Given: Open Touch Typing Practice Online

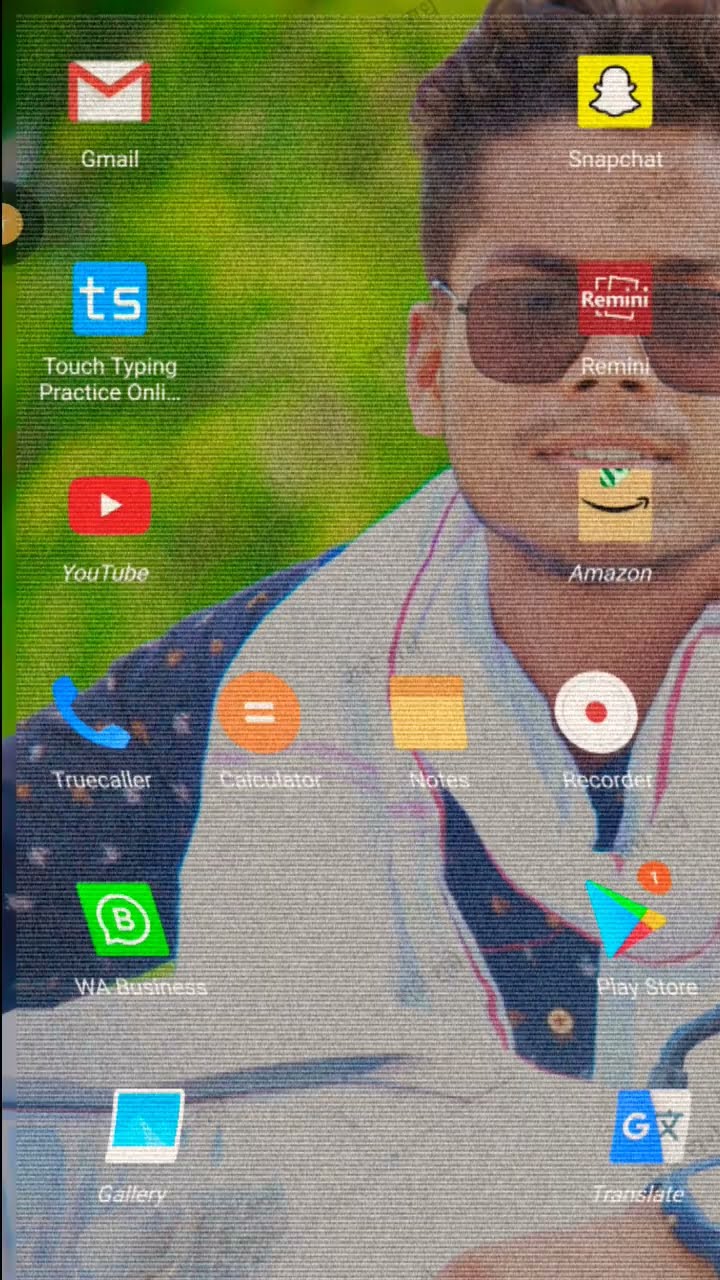Looking at the screenshot, I should point(110,299).
